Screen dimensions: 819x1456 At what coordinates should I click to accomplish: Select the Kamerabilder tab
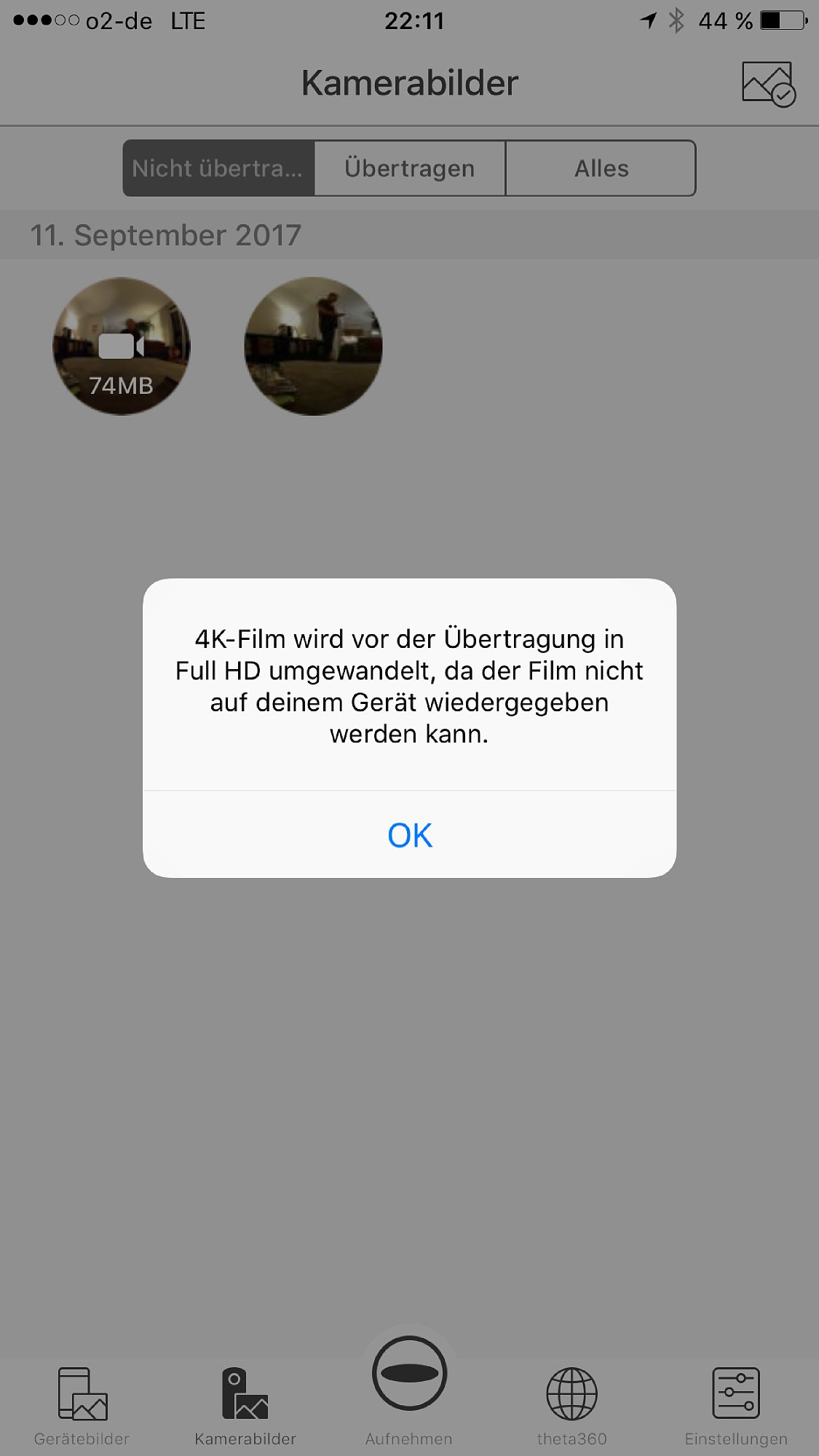click(245, 1405)
